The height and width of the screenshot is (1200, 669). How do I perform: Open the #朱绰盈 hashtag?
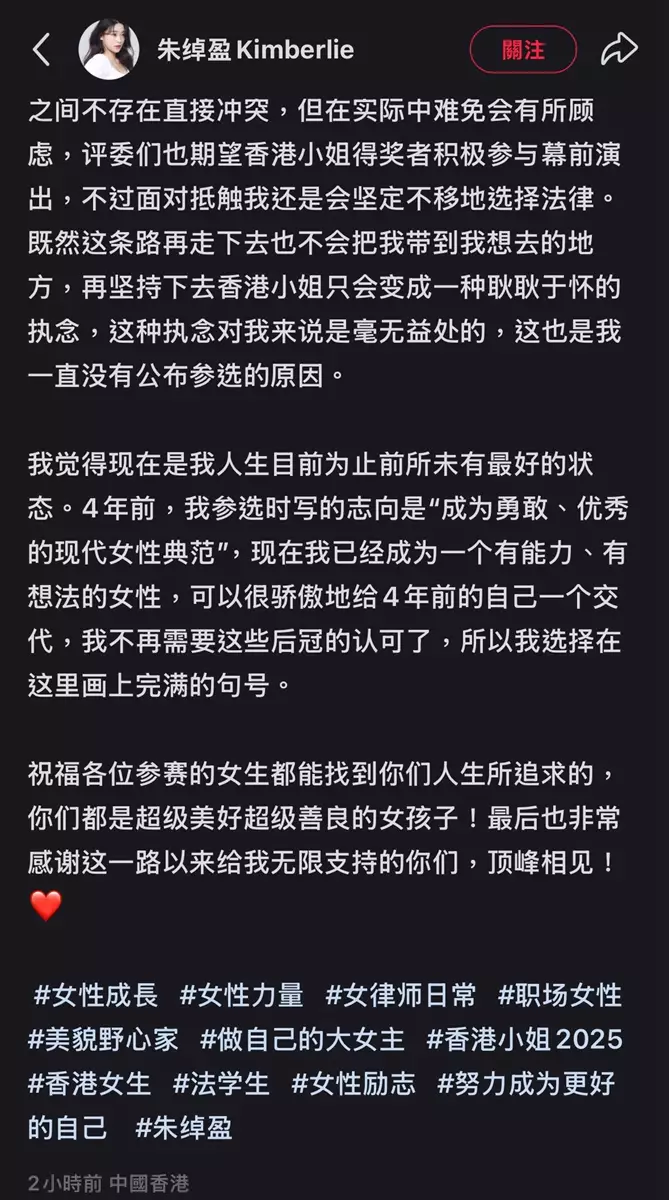[184, 1127]
